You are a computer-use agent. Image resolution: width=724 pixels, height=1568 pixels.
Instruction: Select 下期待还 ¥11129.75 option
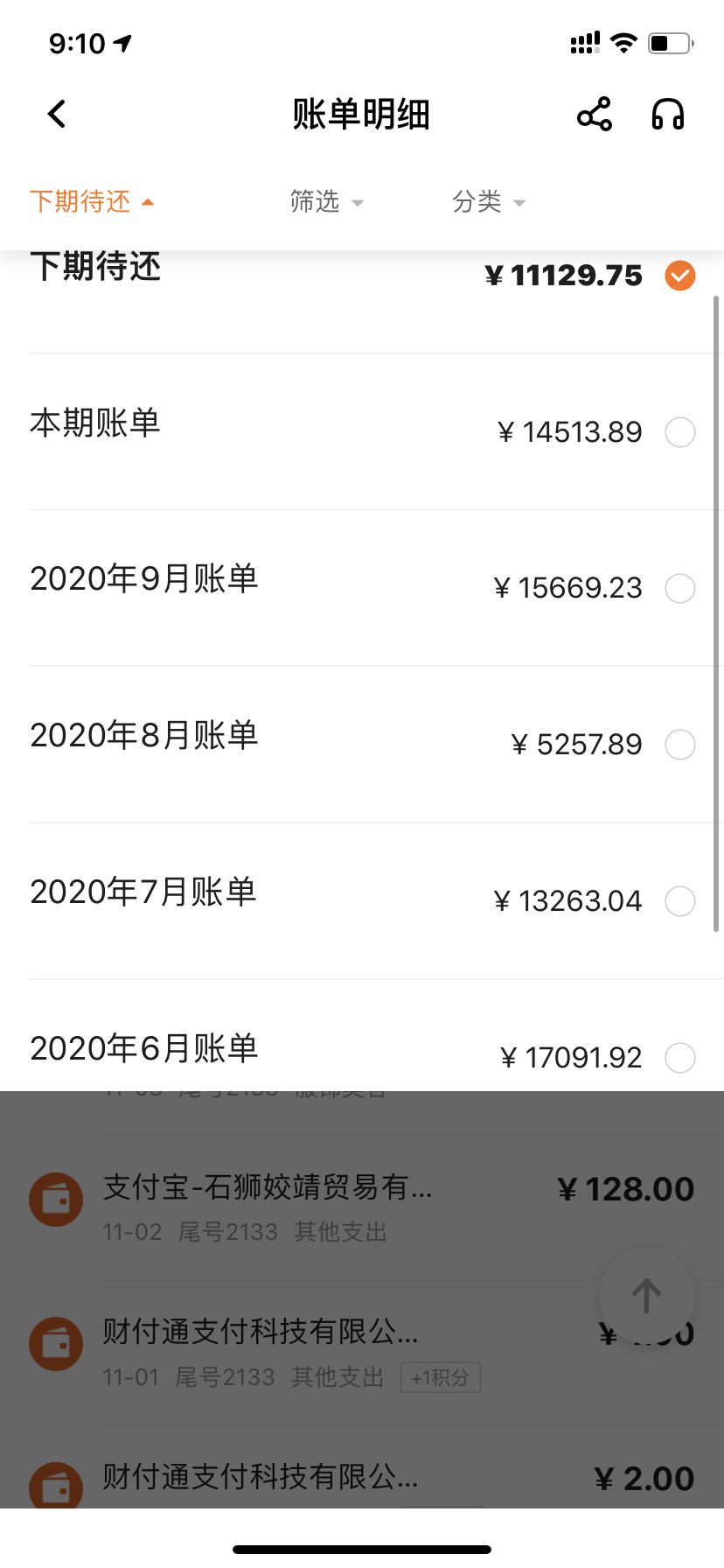click(x=362, y=276)
